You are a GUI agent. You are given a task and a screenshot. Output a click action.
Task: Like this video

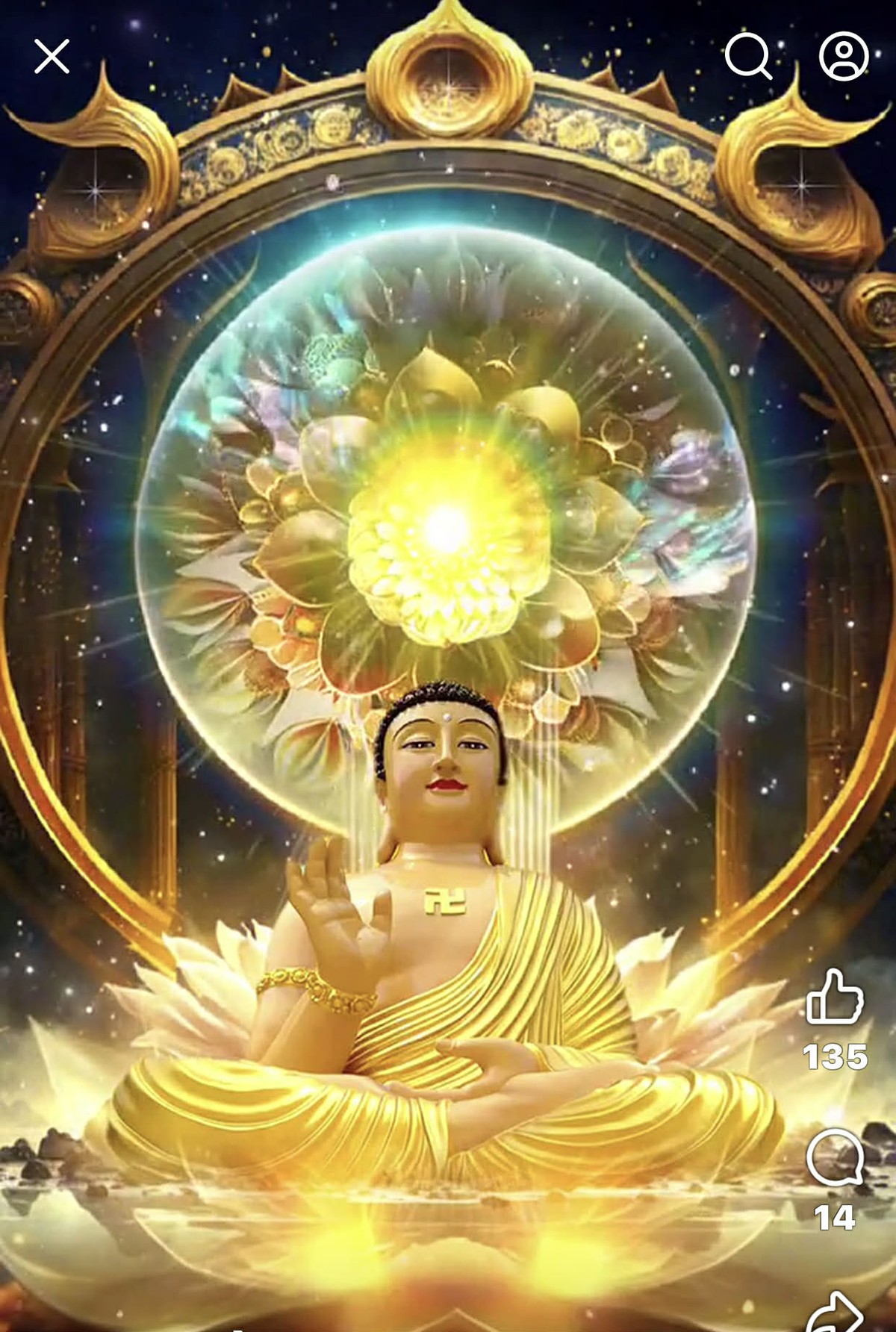click(835, 997)
